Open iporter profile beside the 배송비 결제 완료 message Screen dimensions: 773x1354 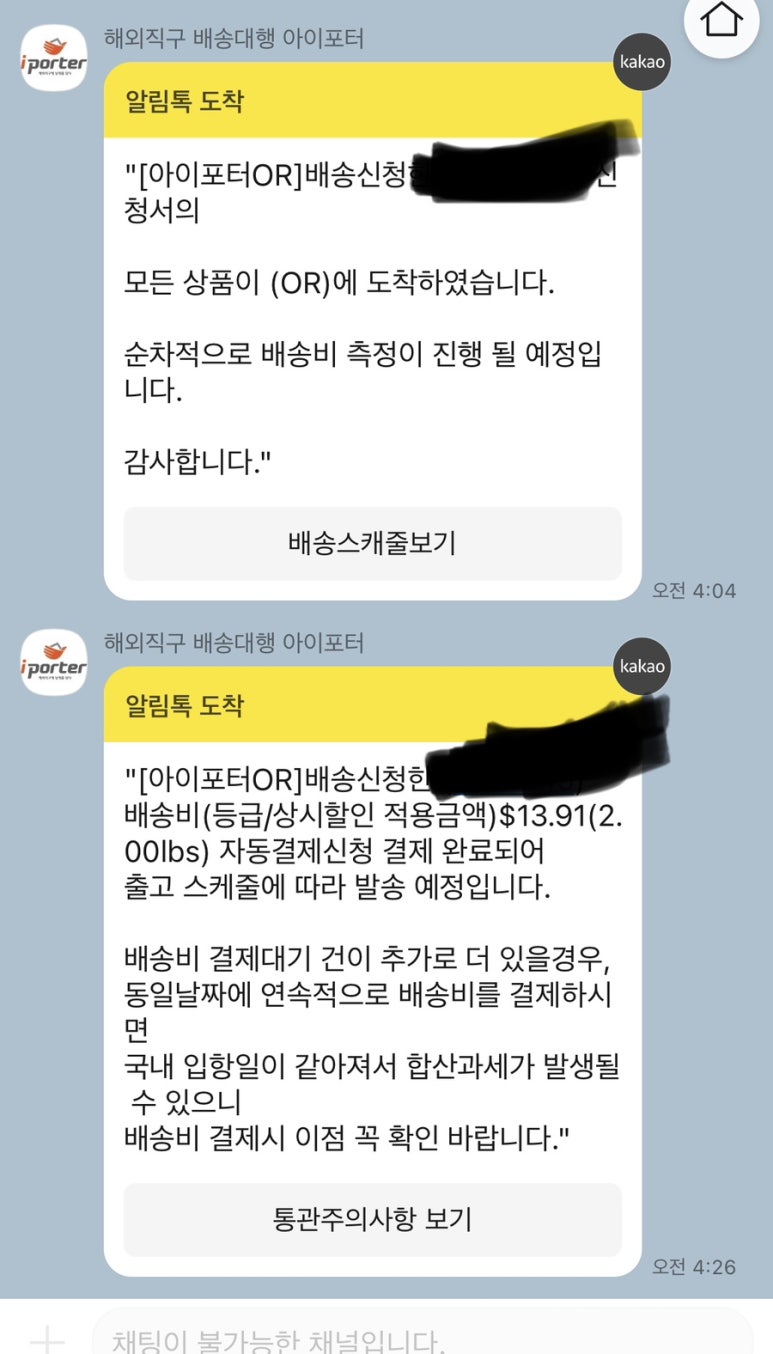54,662
